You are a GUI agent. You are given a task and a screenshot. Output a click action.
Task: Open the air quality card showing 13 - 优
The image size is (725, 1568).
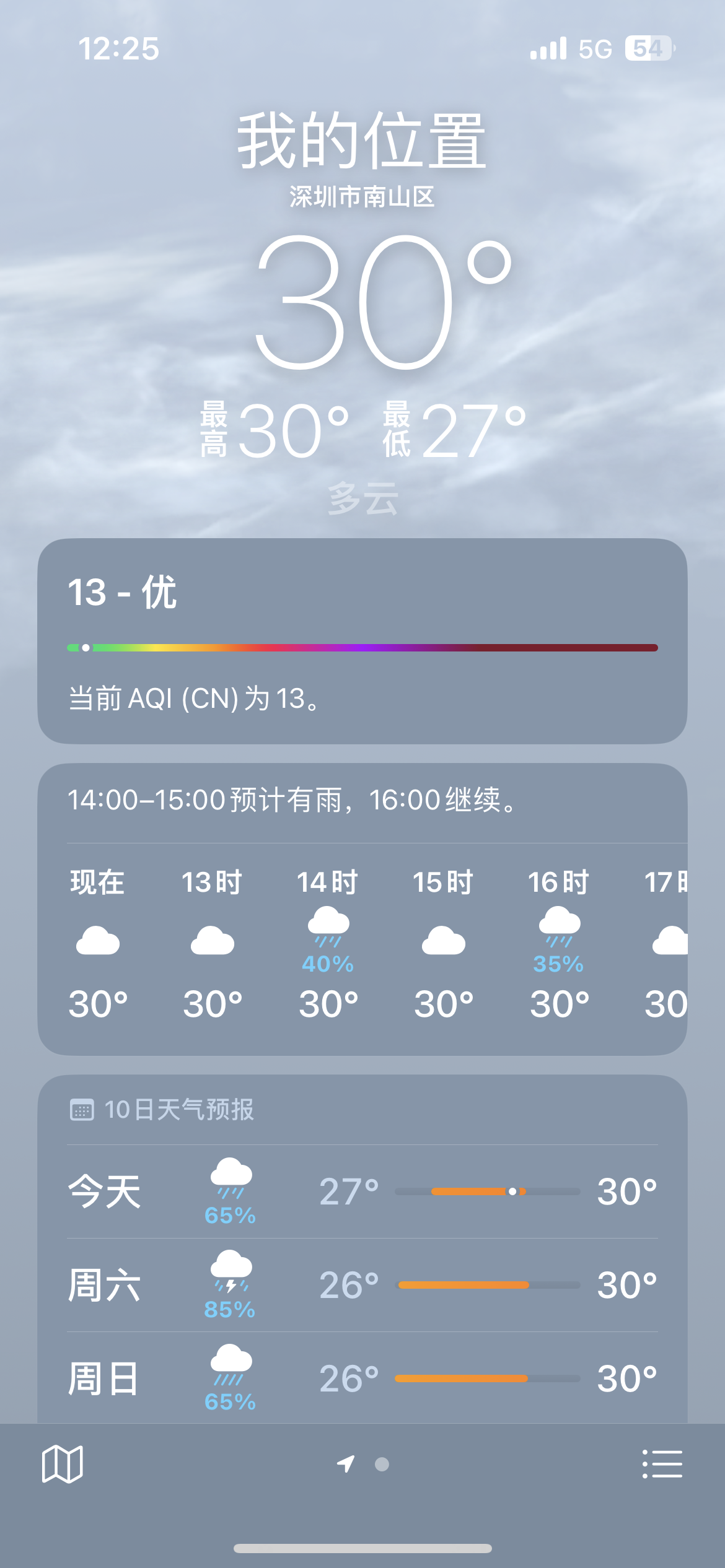coord(362,641)
